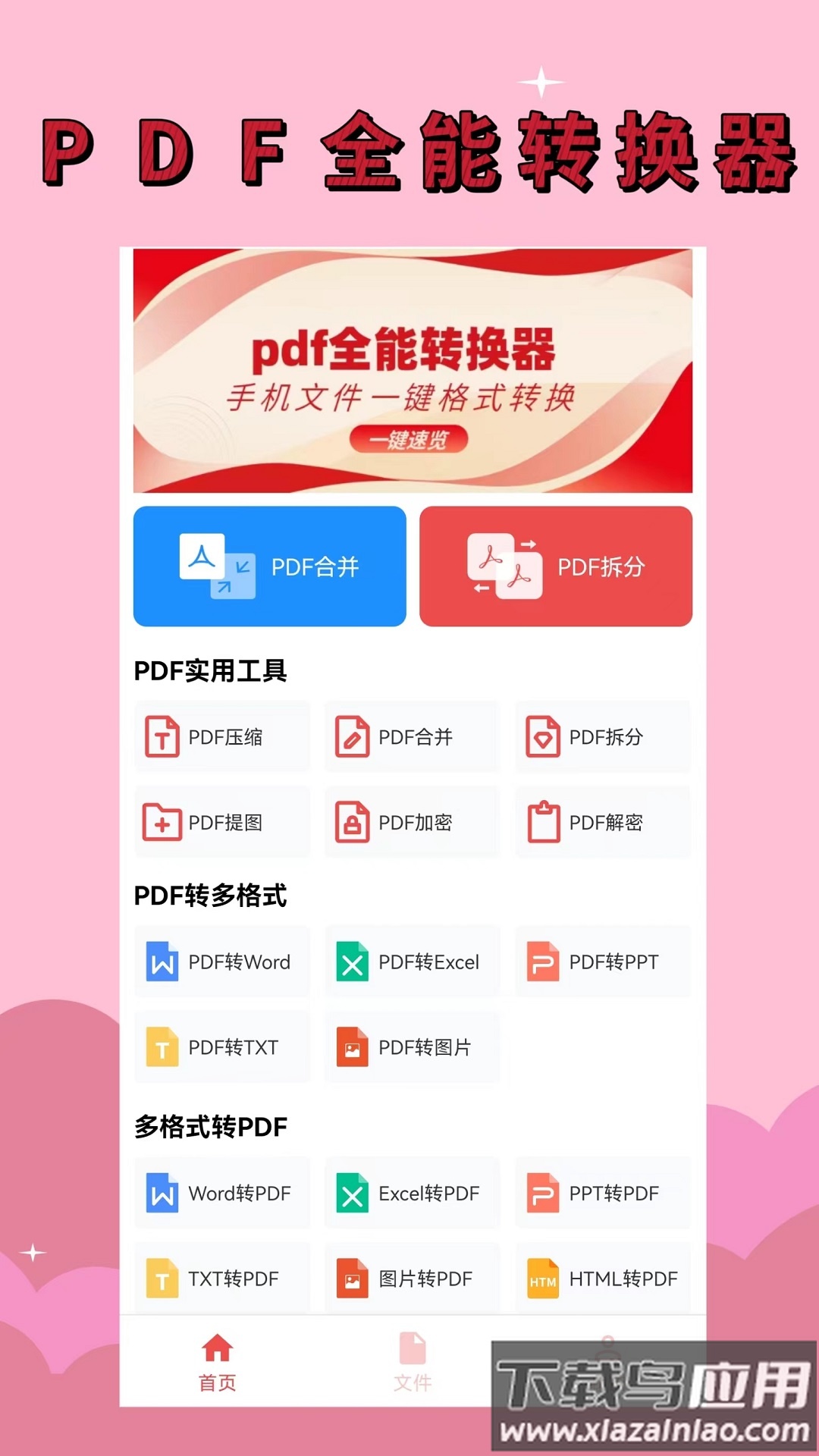Open the PDF转PPT converter
The width and height of the screenshot is (819, 1456).
602,962
